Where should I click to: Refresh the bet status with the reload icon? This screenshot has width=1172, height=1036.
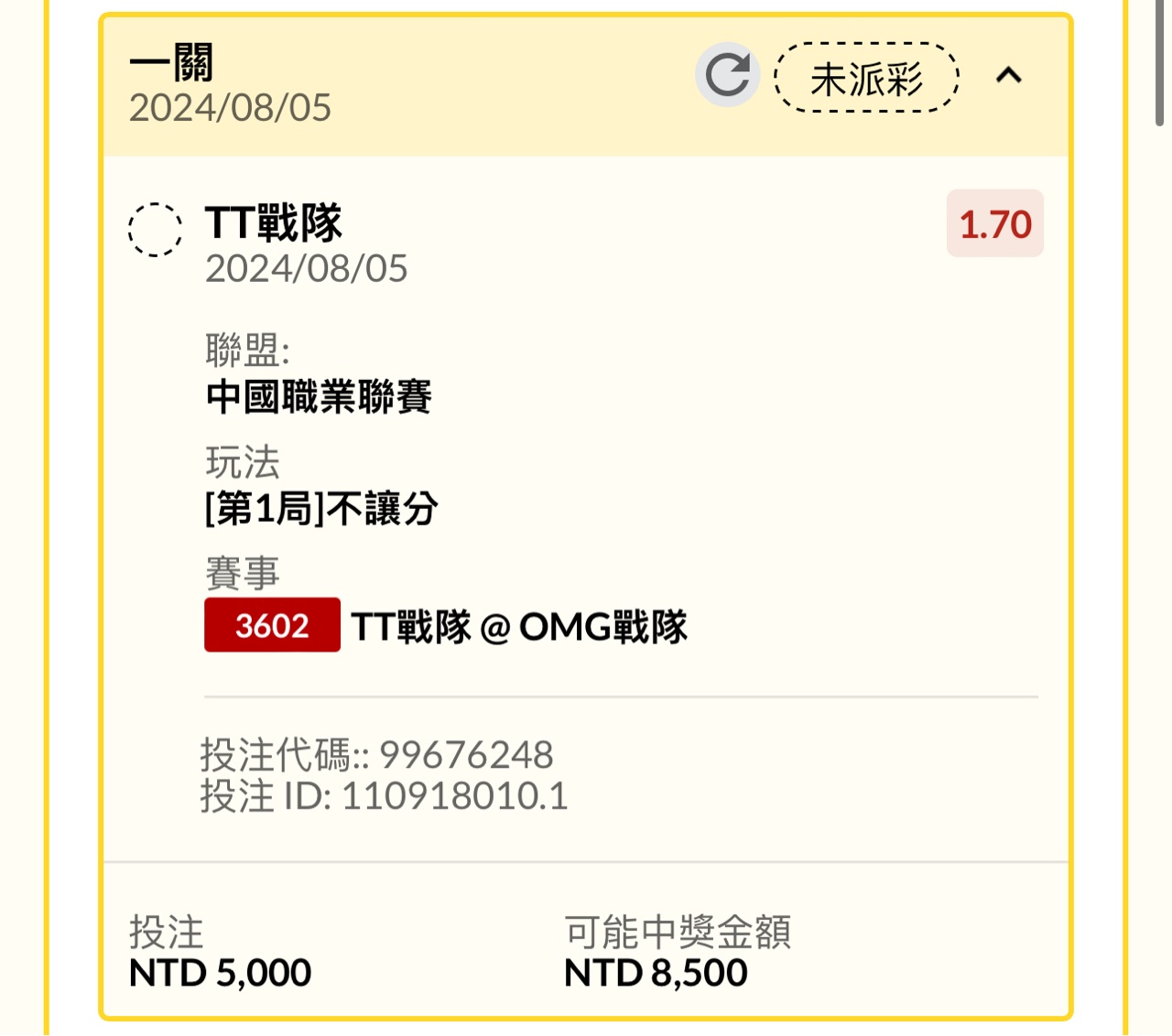click(x=727, y=75)
